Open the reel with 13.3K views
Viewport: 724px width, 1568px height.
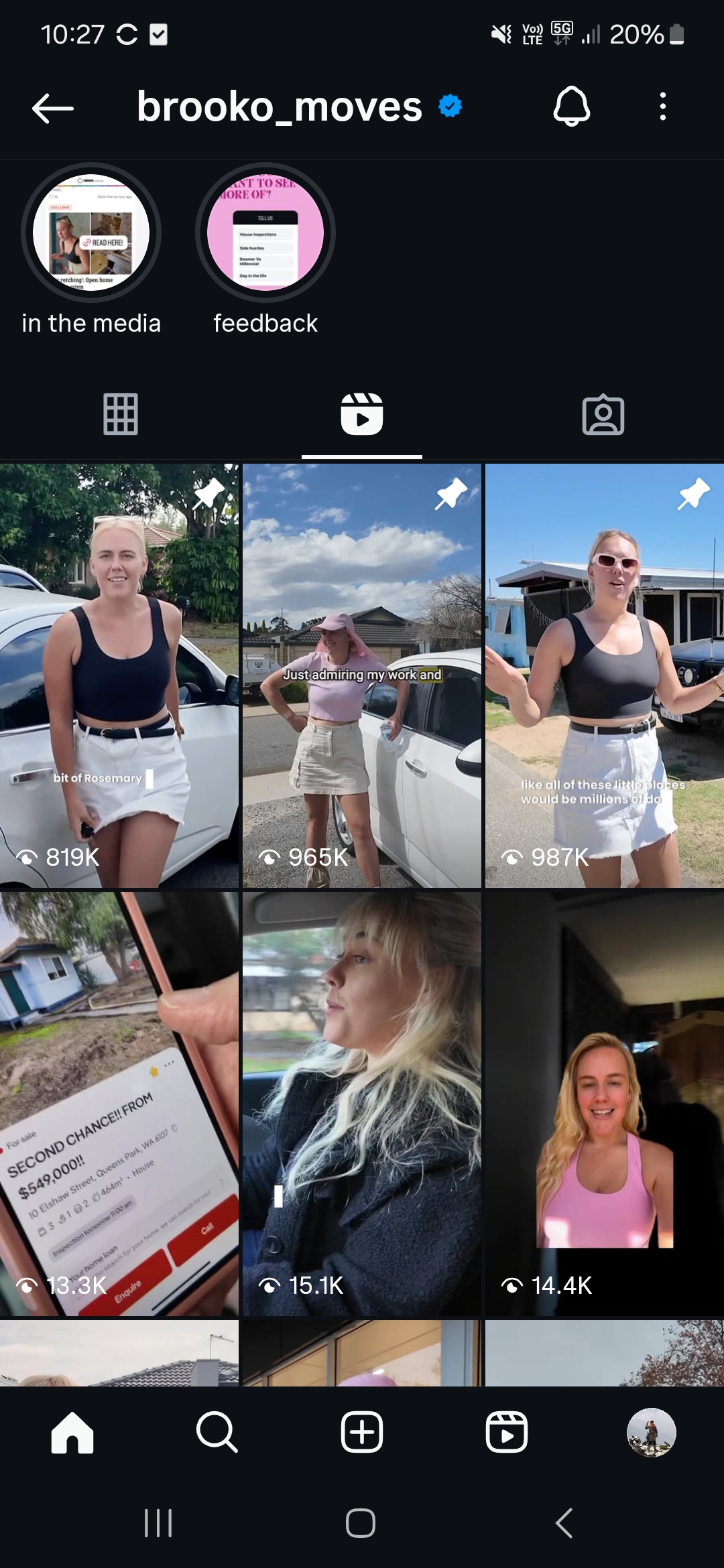[x=119, y=1104]
